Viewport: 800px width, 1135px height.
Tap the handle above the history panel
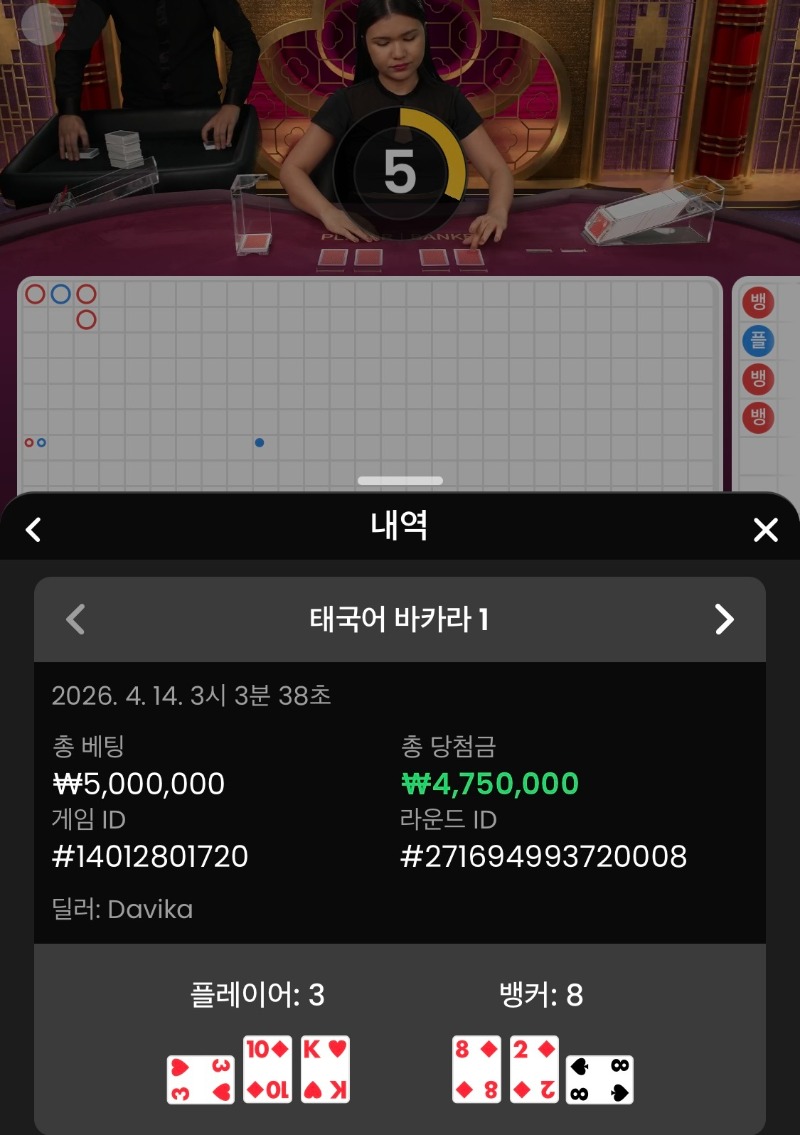(x=400, y=481)
